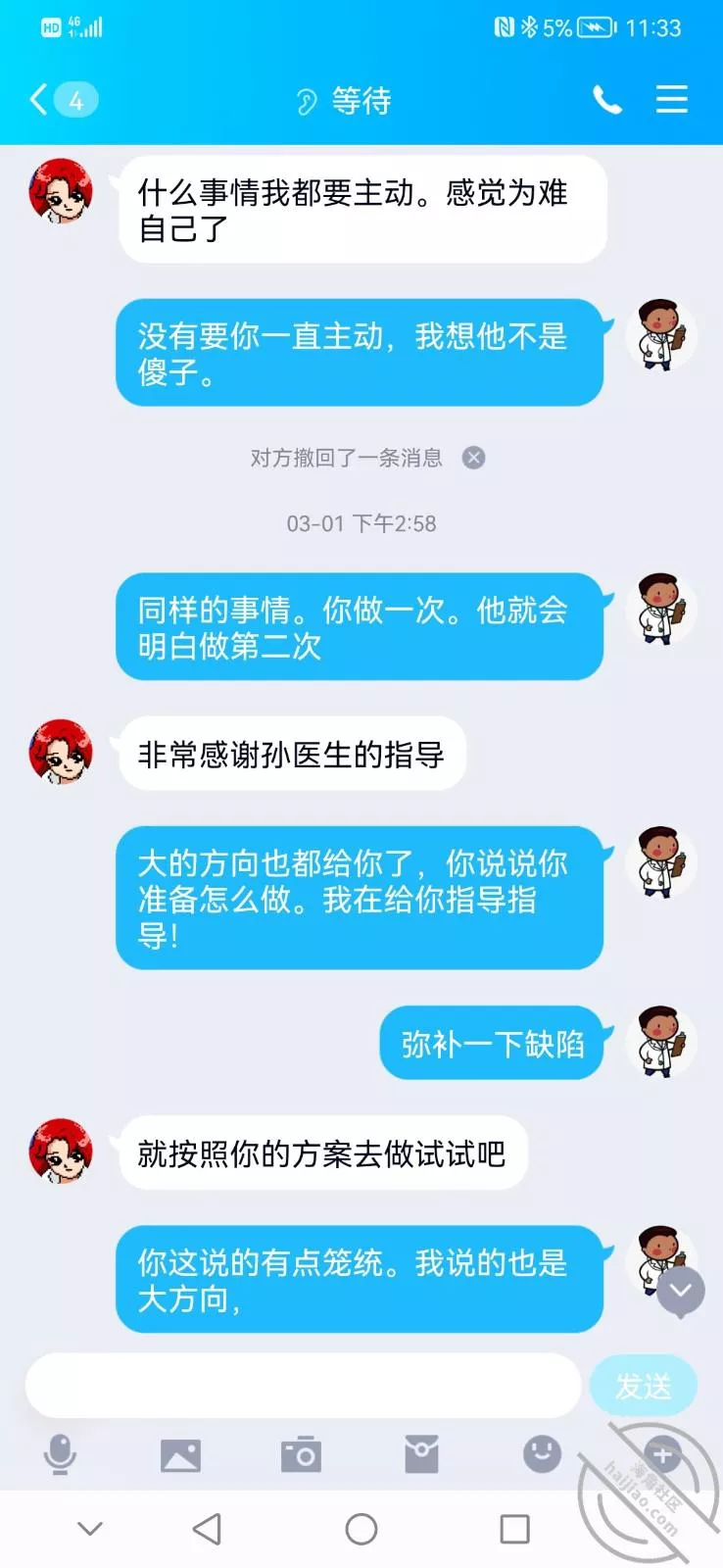
Task: Open red-haired avatar beside 非常感谢孙医生的指导
Action: point(61,752)
